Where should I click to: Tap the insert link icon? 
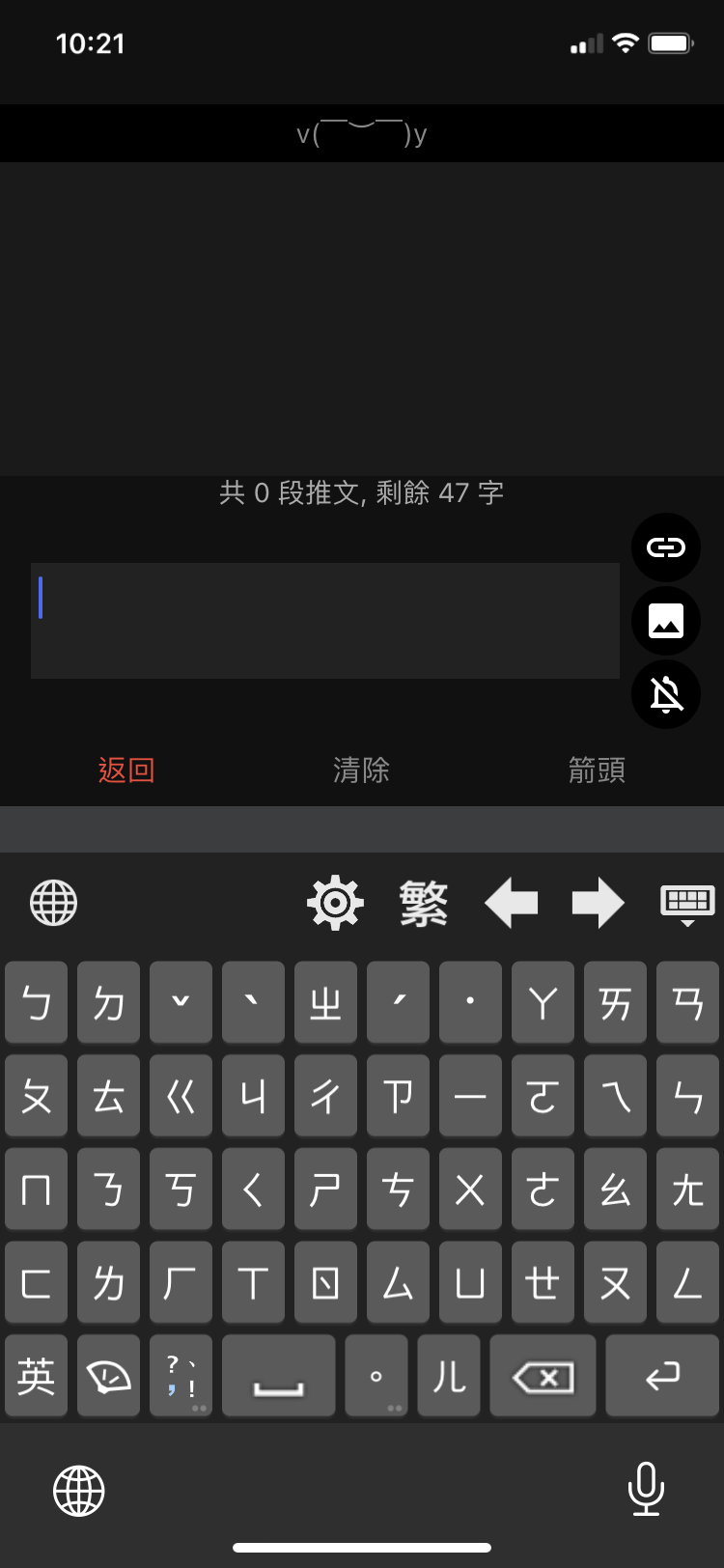665,547
